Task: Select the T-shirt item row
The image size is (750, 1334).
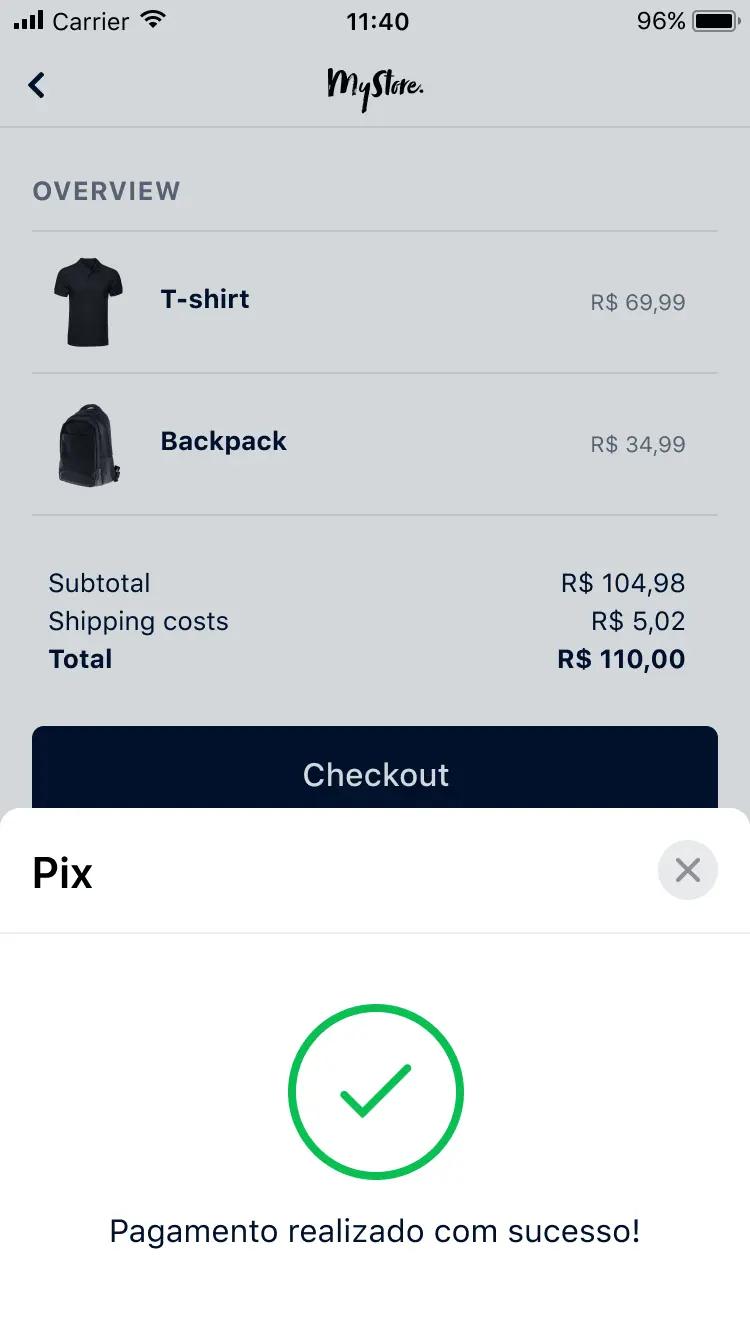Action: [x=375, y=301]
